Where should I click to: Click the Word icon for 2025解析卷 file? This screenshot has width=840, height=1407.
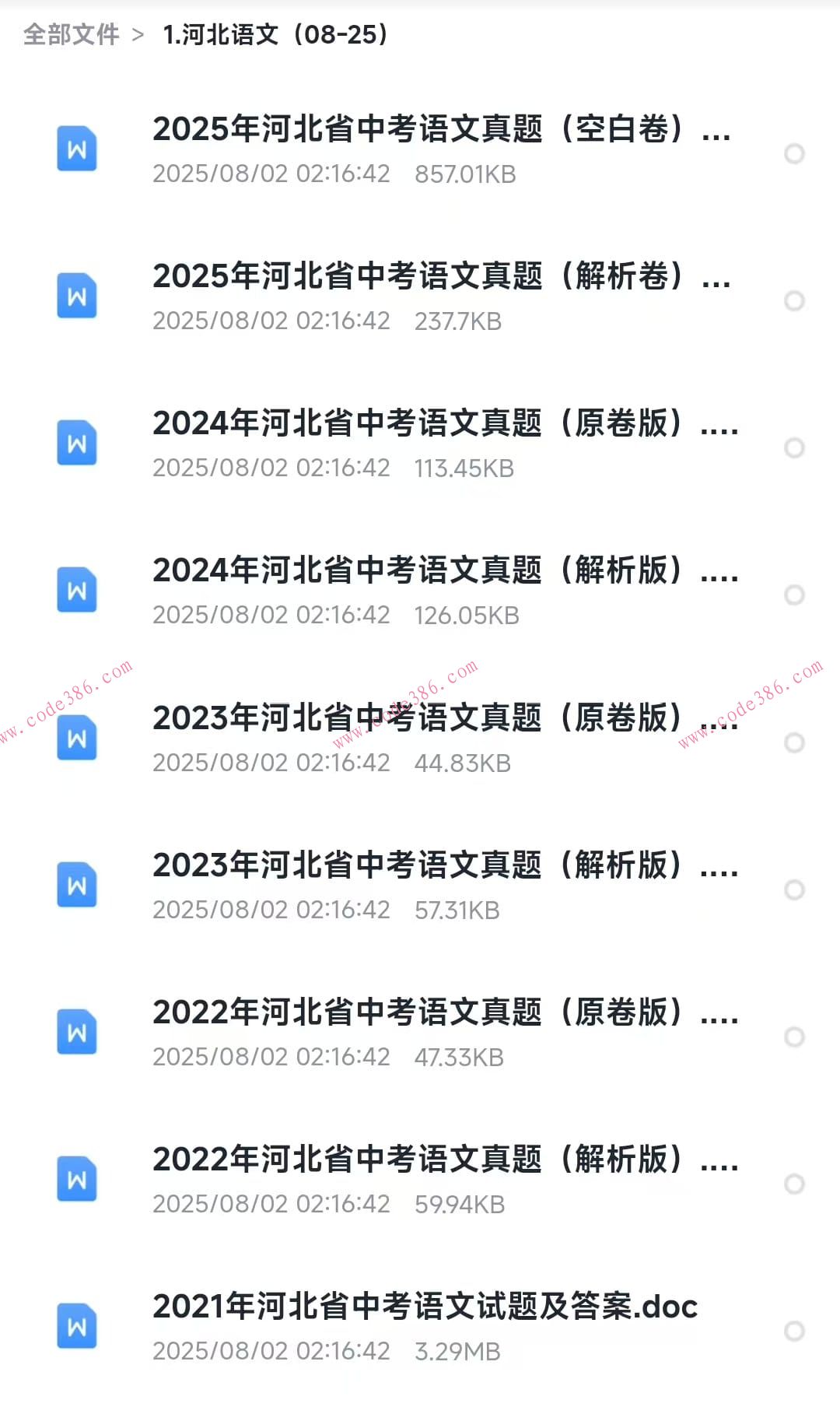76,296
